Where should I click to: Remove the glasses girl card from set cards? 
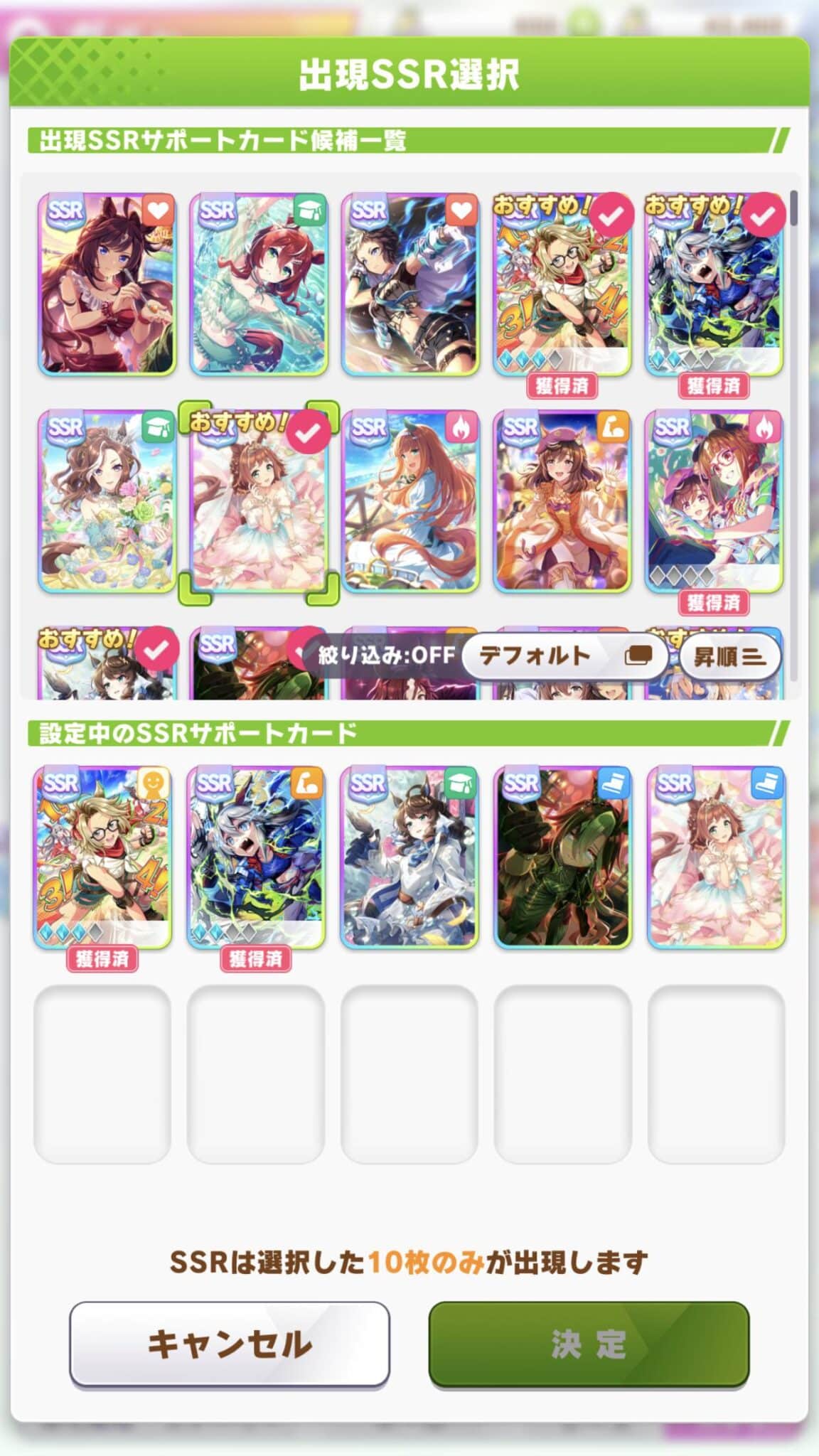pyautogui.click(x=103, y=857)
